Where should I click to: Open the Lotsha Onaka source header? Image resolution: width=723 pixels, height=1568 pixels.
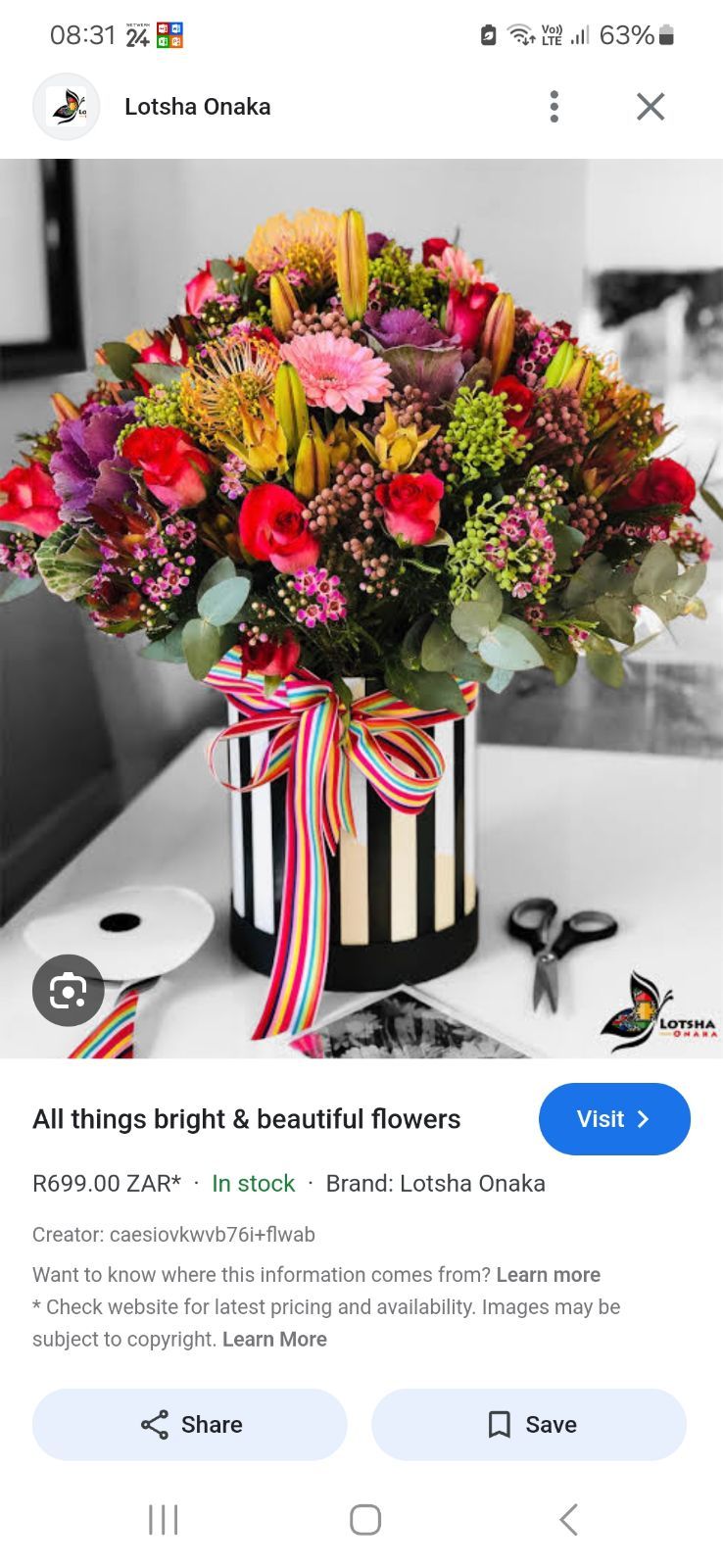pos(197,107)
